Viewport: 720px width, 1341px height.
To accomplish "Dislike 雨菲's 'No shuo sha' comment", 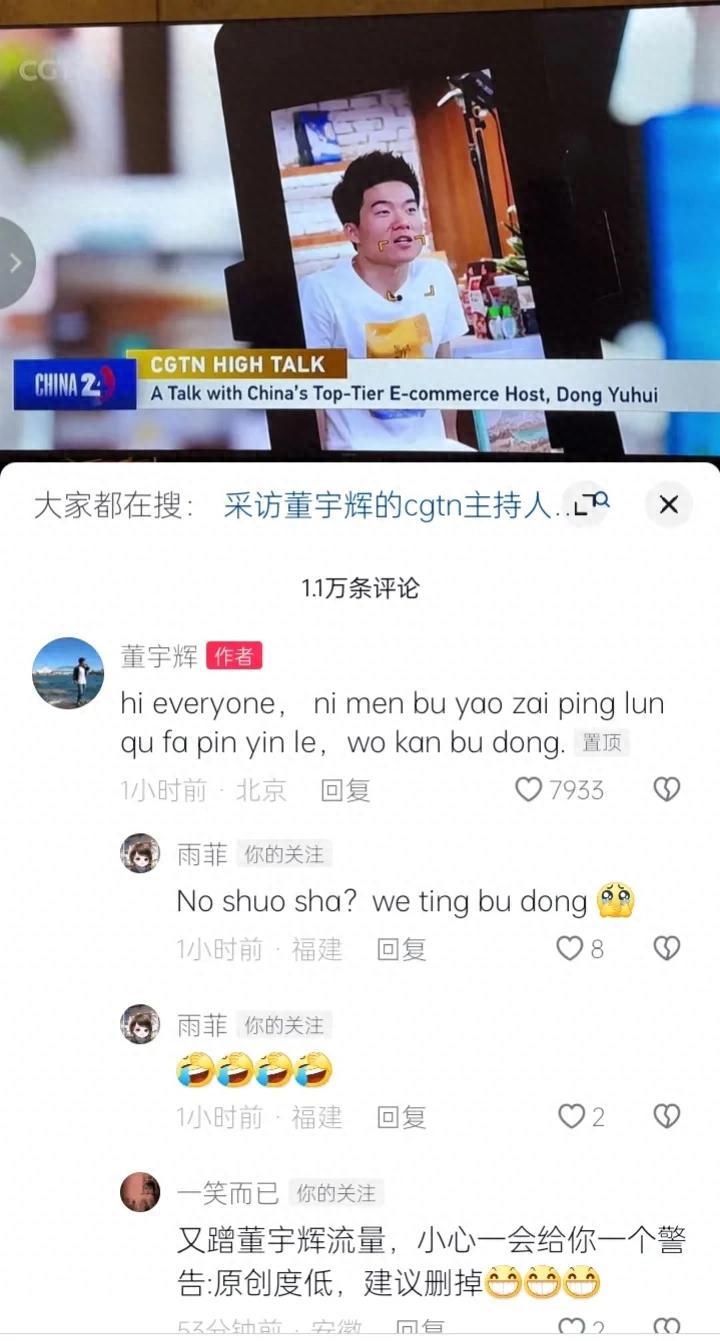I will tap(667, 948).
